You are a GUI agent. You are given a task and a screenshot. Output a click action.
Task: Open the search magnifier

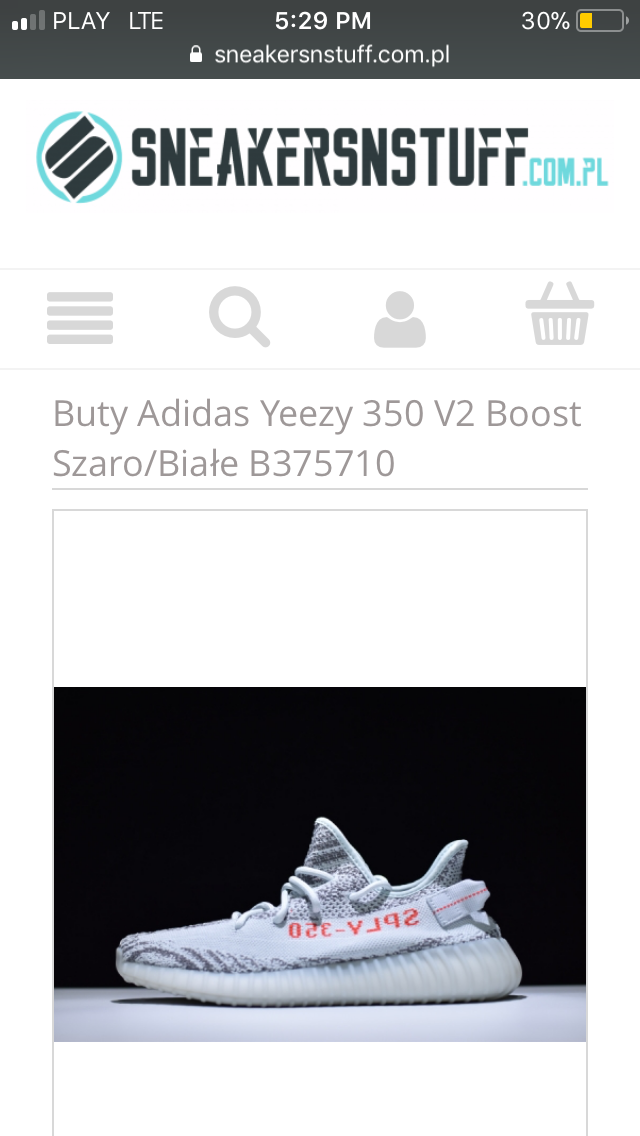pos(239,318)
